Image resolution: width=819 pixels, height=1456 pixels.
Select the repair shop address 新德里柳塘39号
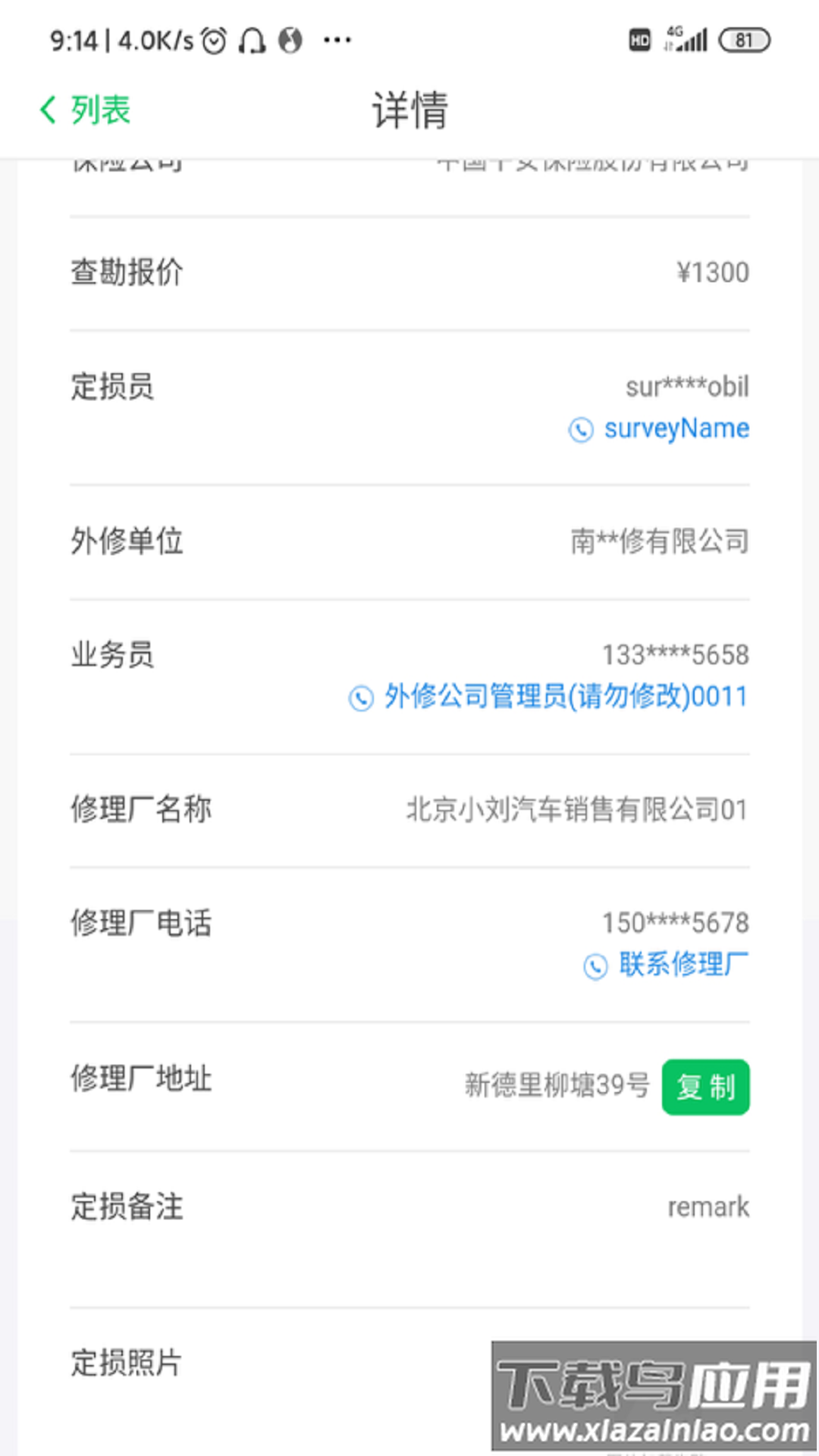tap(556, 1086)
